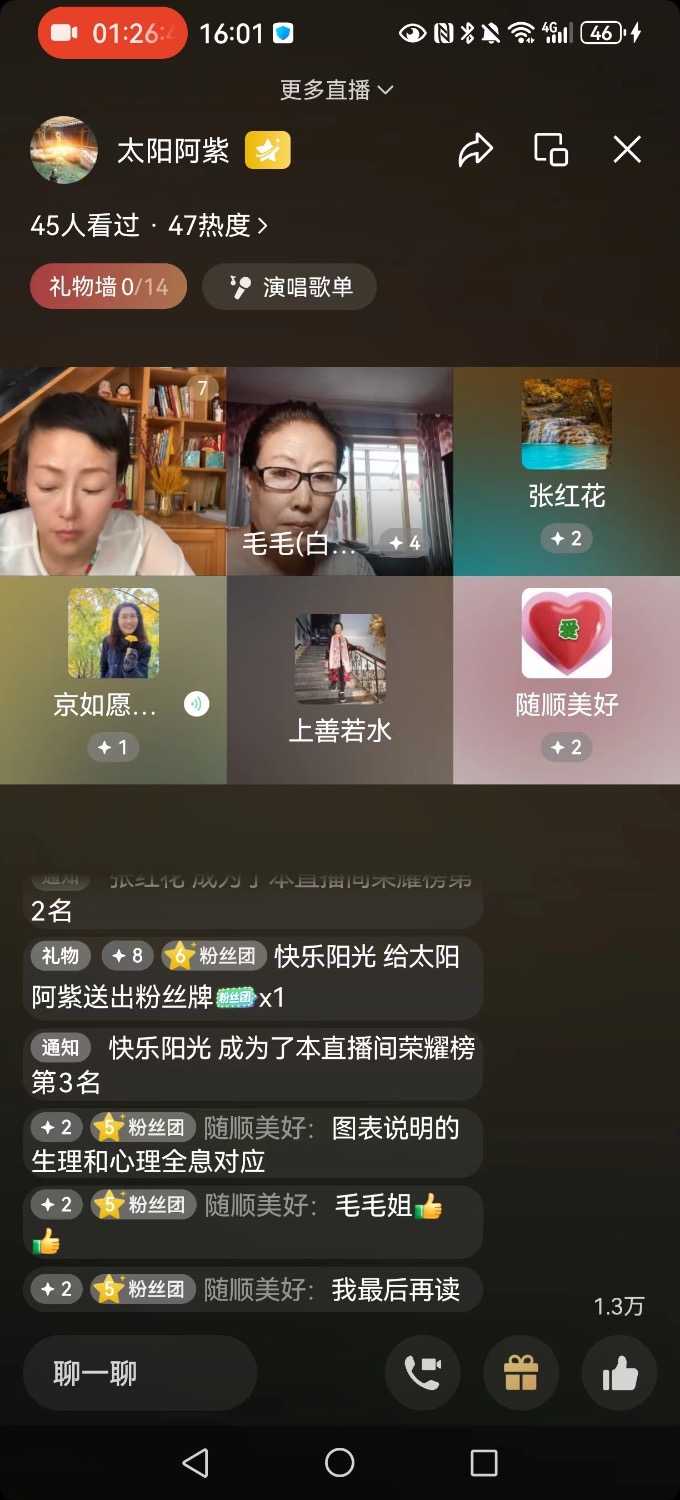Like the live stream with thumbs-up
The width and height of the screenshot is (680, 1500).
619,1373
